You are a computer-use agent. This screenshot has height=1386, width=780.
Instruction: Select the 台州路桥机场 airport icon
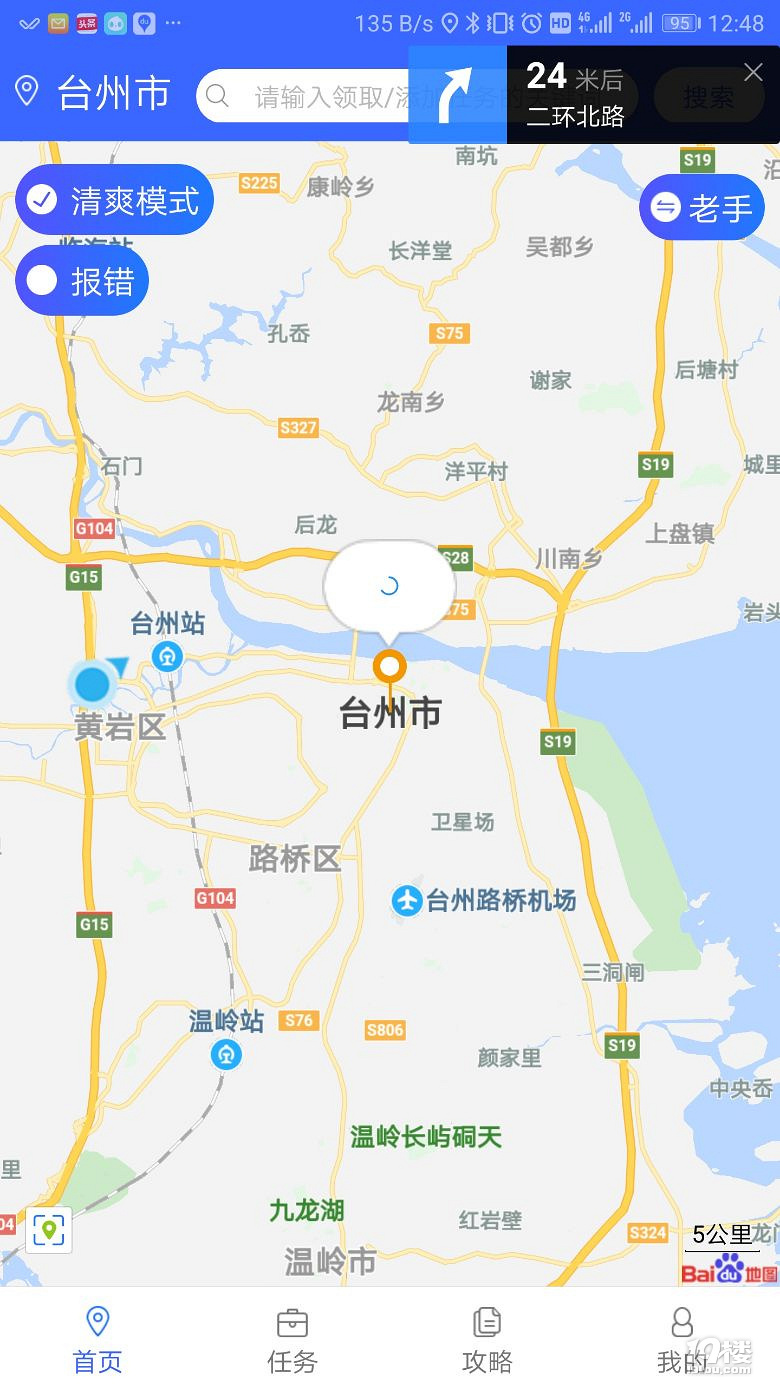click(407, 900)
